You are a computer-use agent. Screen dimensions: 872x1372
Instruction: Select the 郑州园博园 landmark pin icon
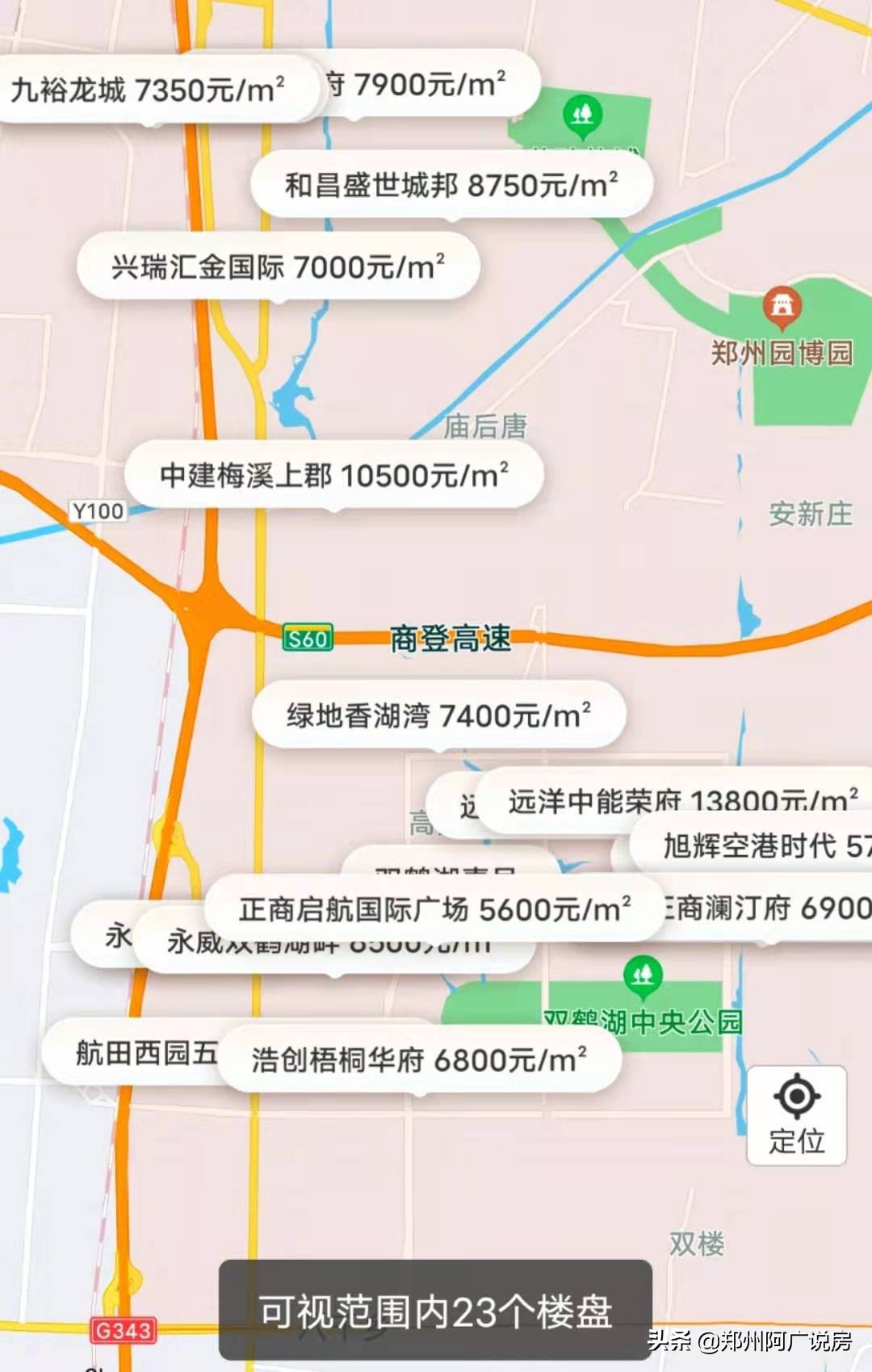(x=780, y=304)
